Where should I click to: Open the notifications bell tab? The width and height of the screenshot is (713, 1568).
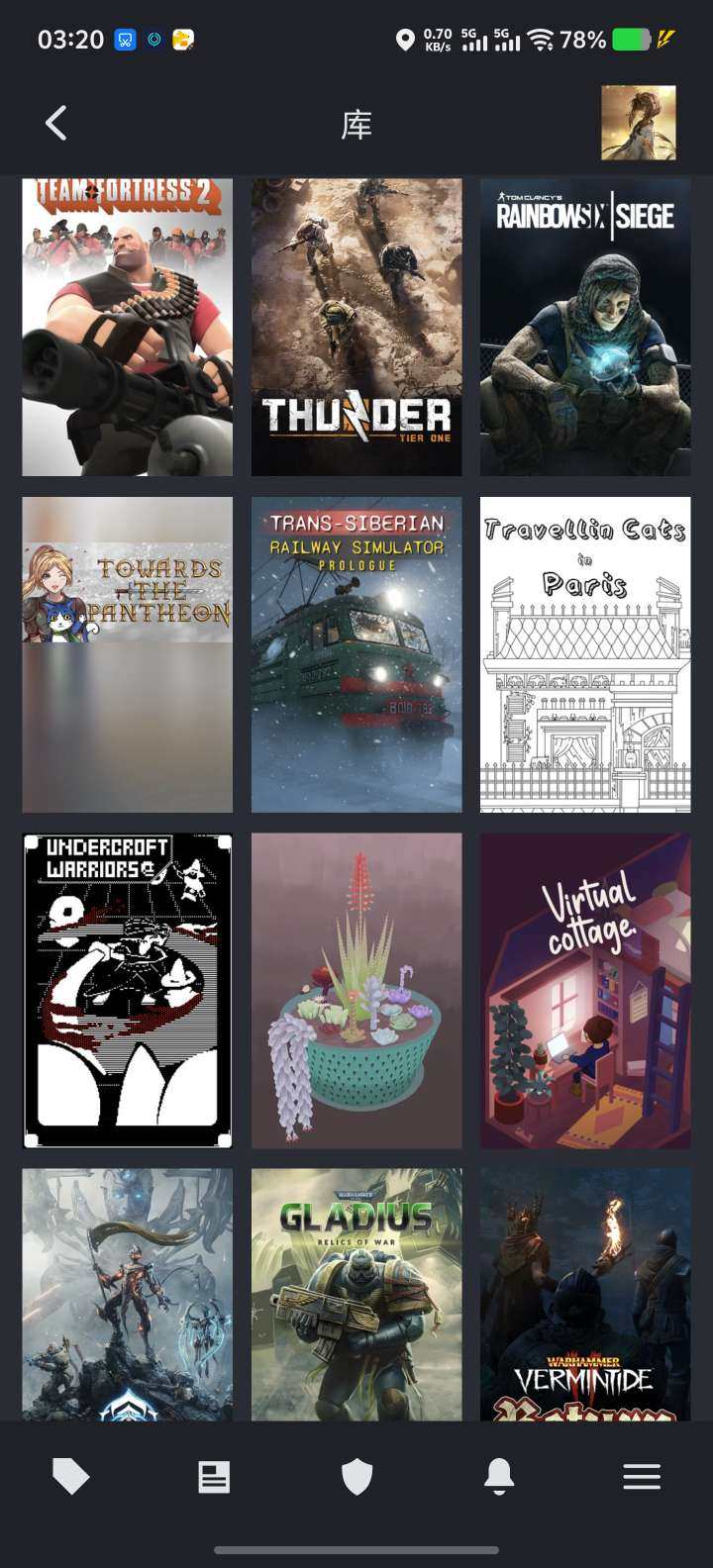click(499, 1477)
